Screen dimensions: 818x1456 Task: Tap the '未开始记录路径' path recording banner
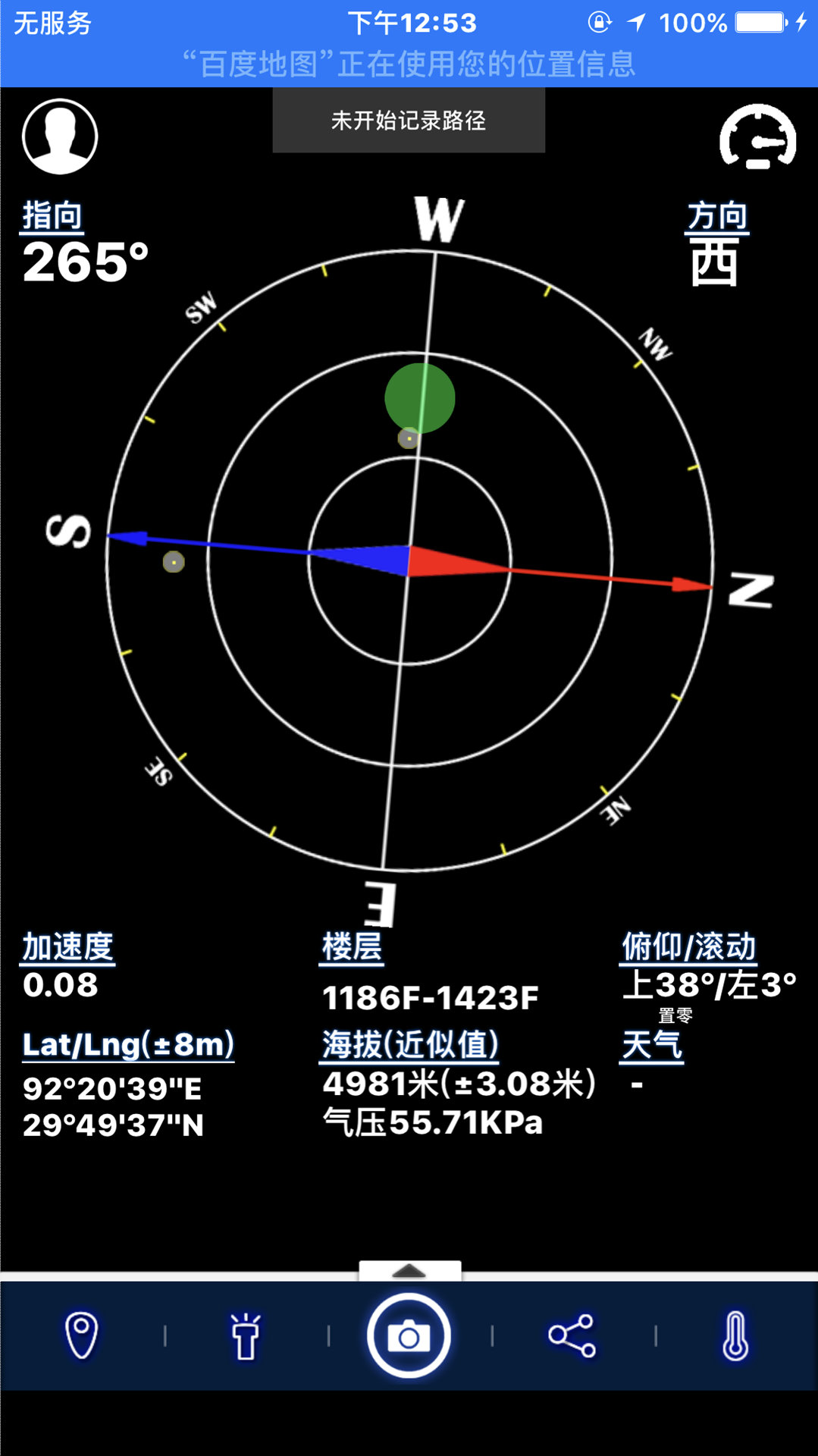409,121
